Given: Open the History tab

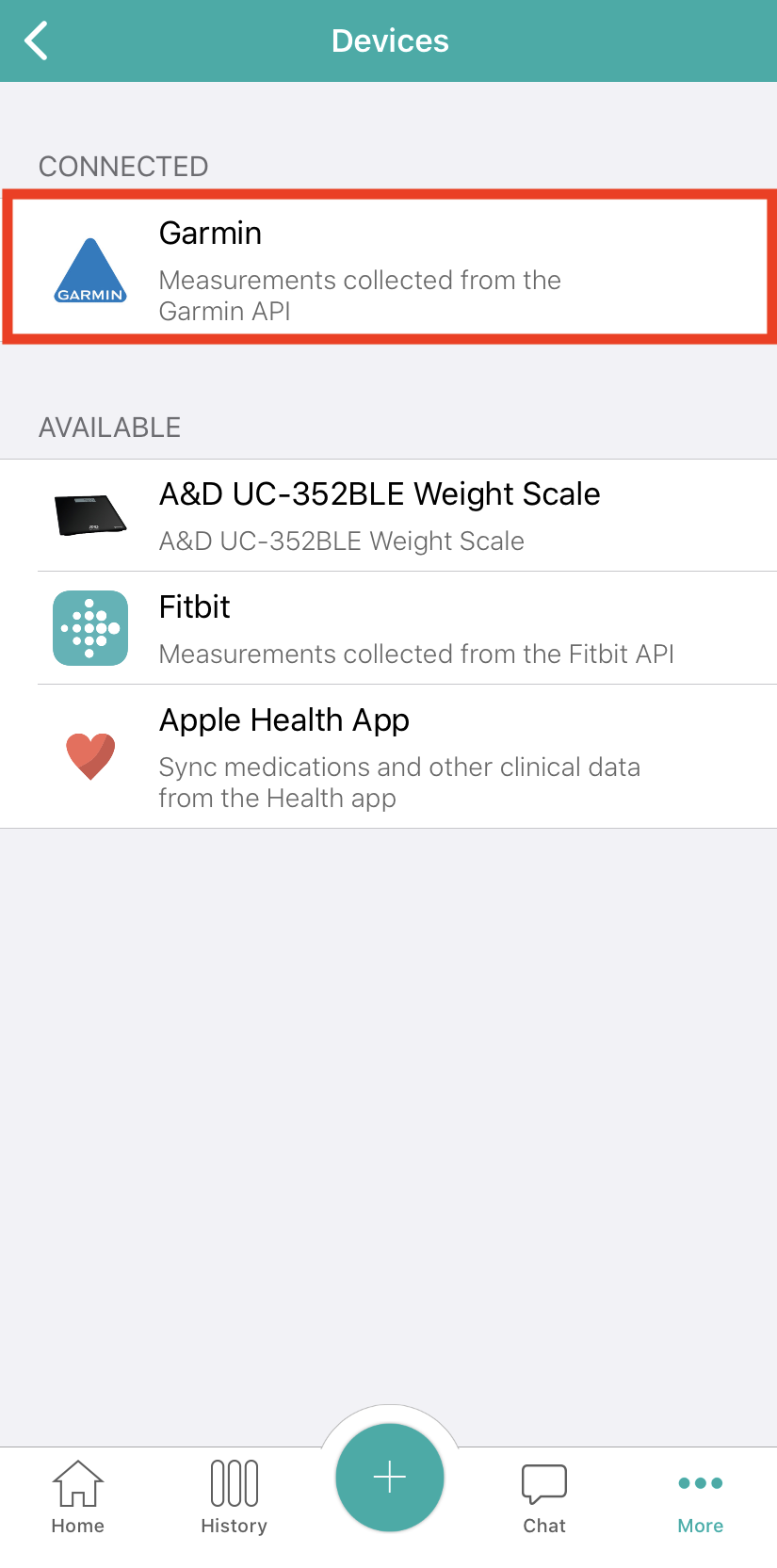Looking at the screenshot, I should (x=234, y=1496).
